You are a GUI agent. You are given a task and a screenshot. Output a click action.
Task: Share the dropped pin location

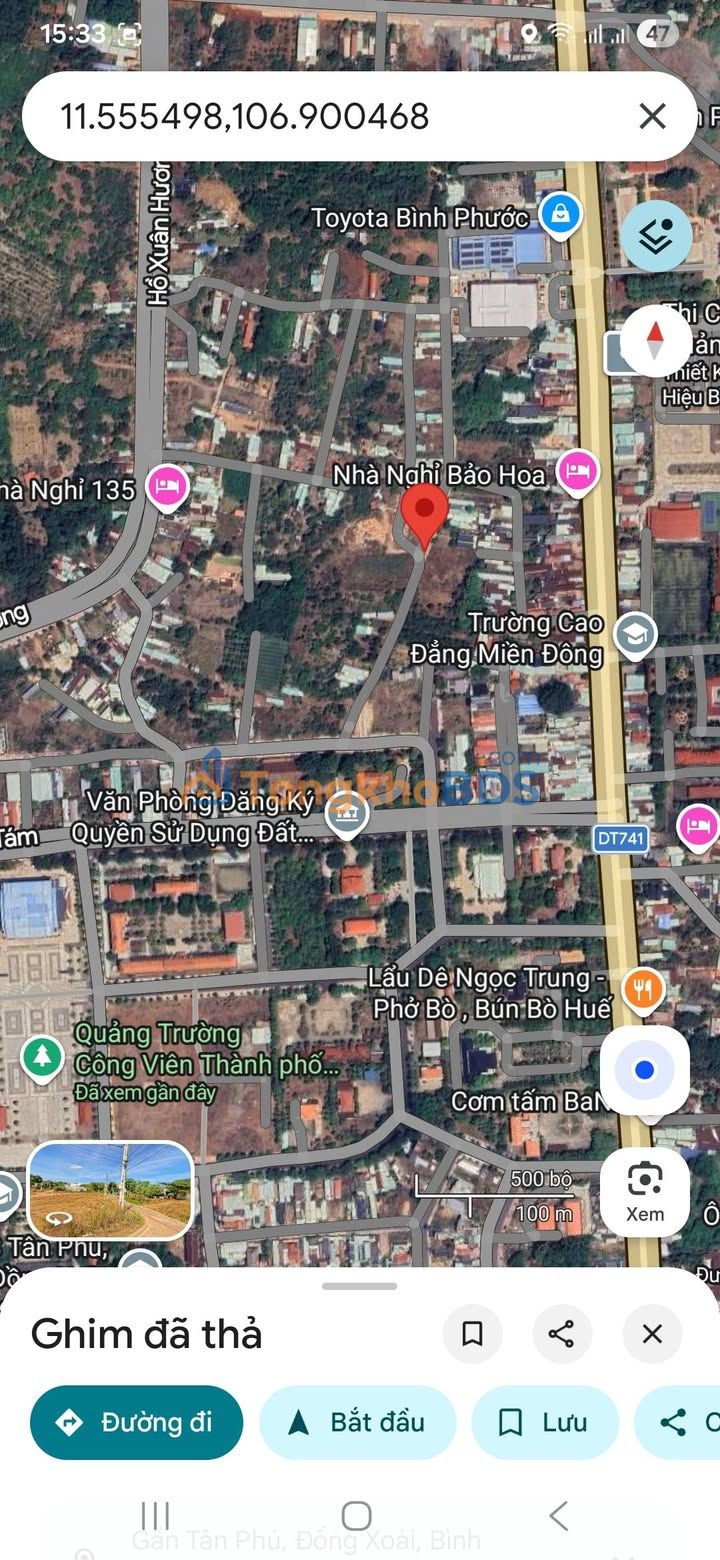(x=562, y=1333)
